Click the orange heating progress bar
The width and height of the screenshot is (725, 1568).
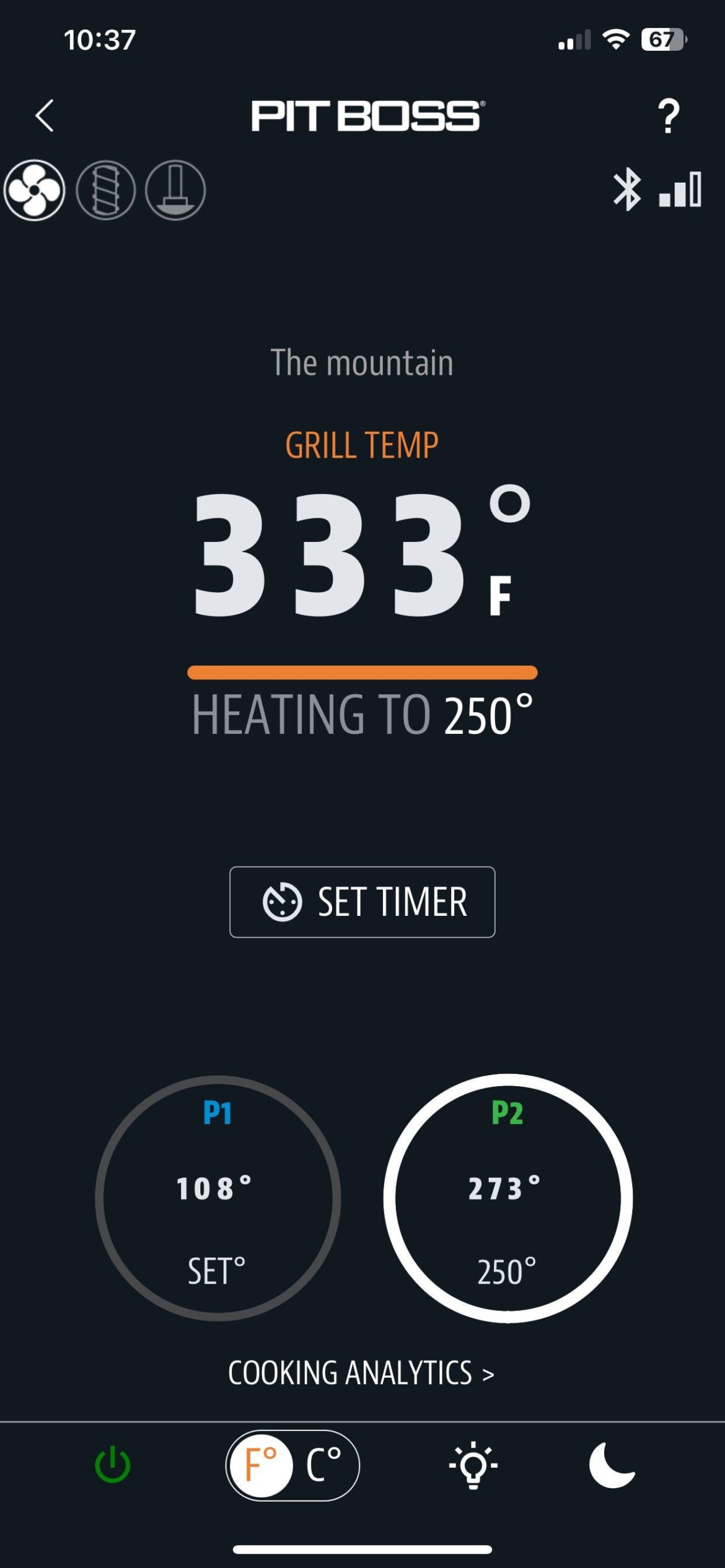(362, 671)
